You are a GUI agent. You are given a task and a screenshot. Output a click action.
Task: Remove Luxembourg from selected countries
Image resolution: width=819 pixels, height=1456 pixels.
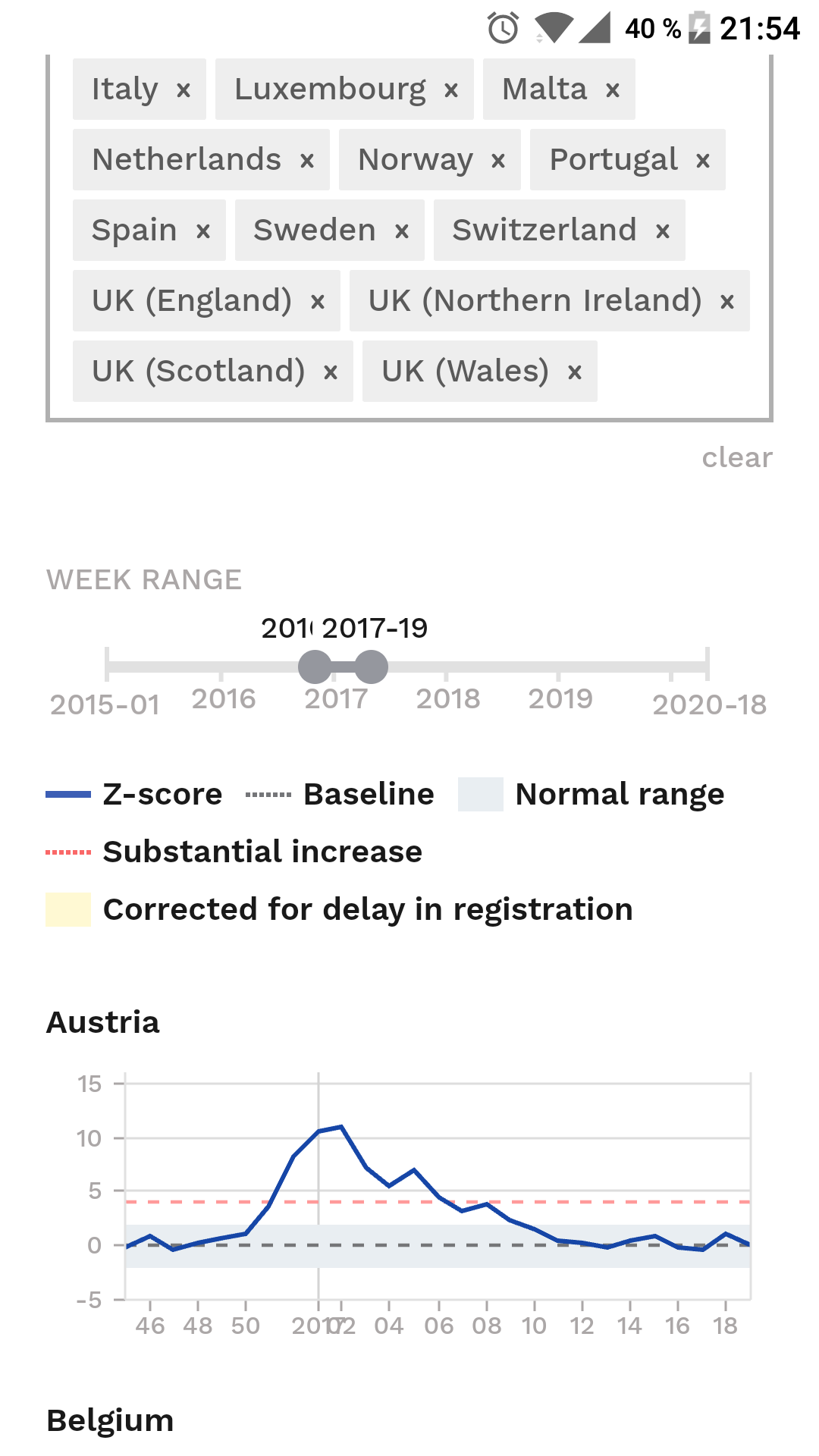451,90
